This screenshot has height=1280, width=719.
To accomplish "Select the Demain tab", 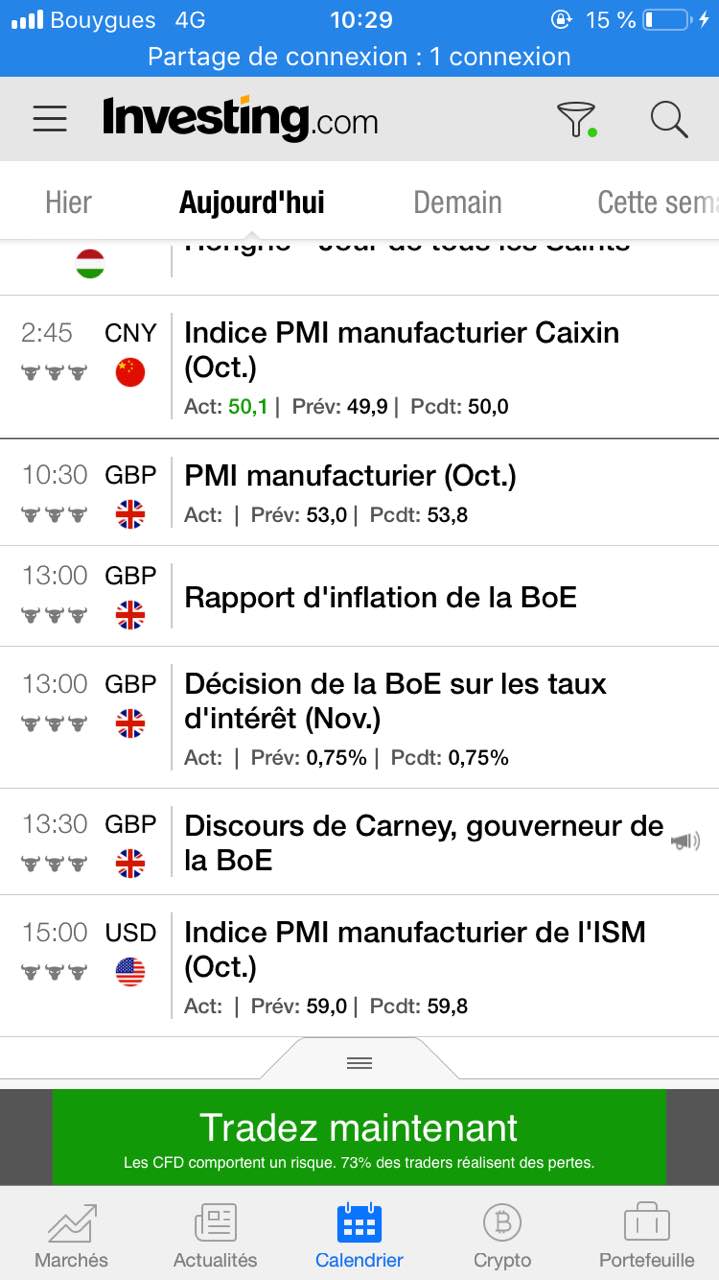I will (x=457, y=202).
